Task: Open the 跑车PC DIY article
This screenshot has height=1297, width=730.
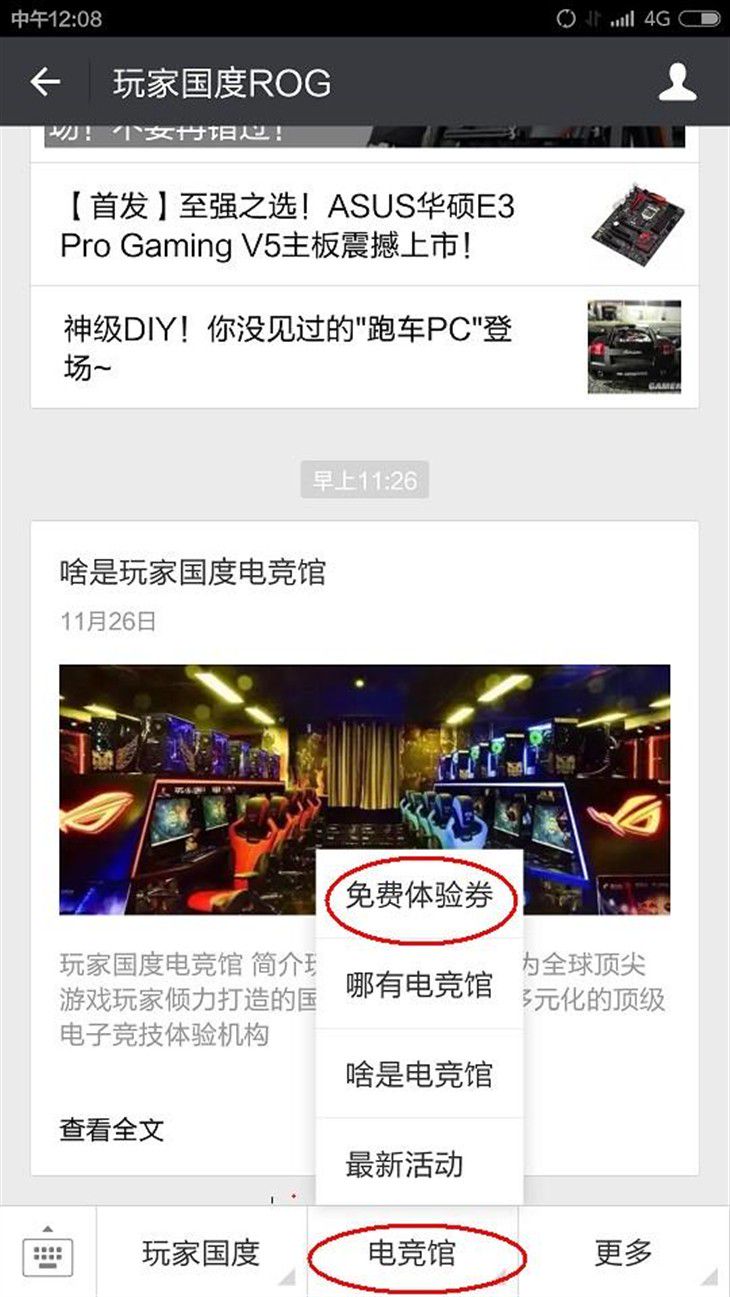Action: coord(300,347)
